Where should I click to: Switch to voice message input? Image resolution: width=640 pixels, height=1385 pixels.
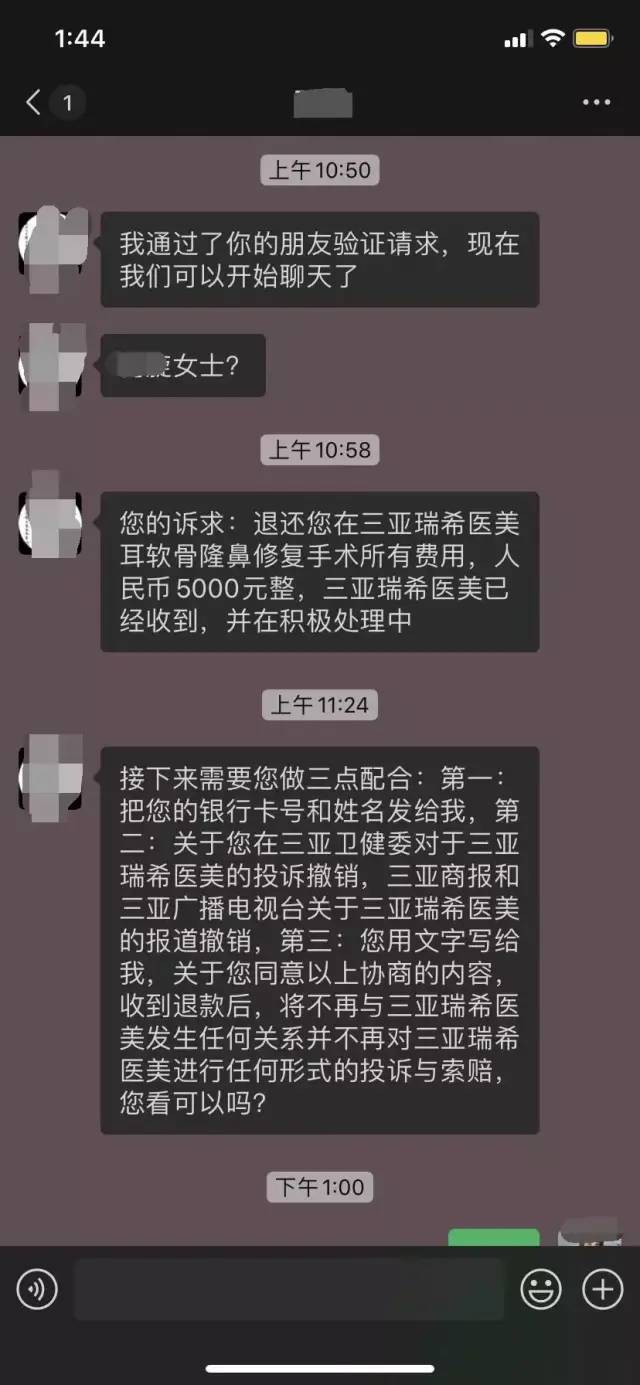pos(37,1289)
